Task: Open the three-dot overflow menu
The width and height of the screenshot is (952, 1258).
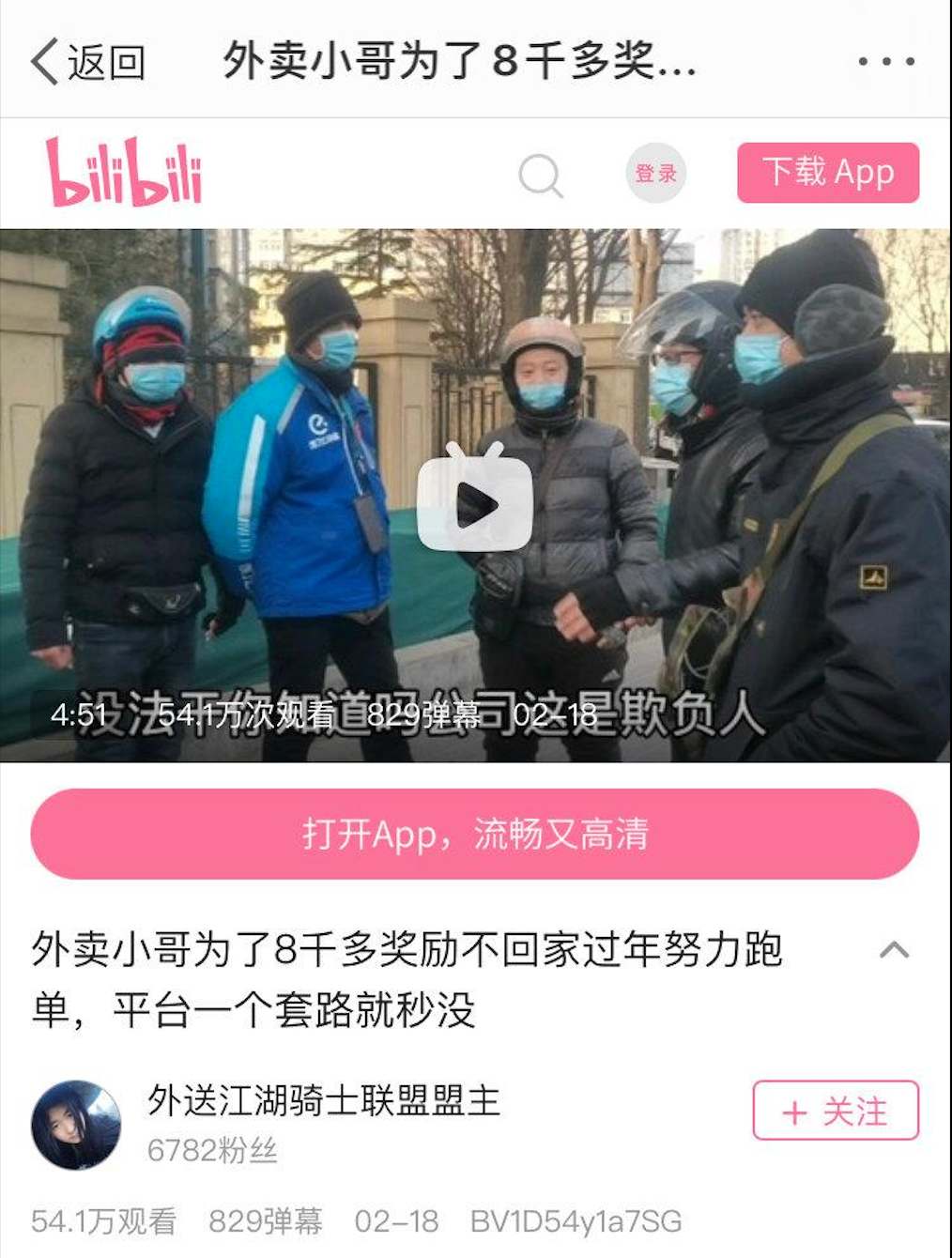Action: point(885,62)
